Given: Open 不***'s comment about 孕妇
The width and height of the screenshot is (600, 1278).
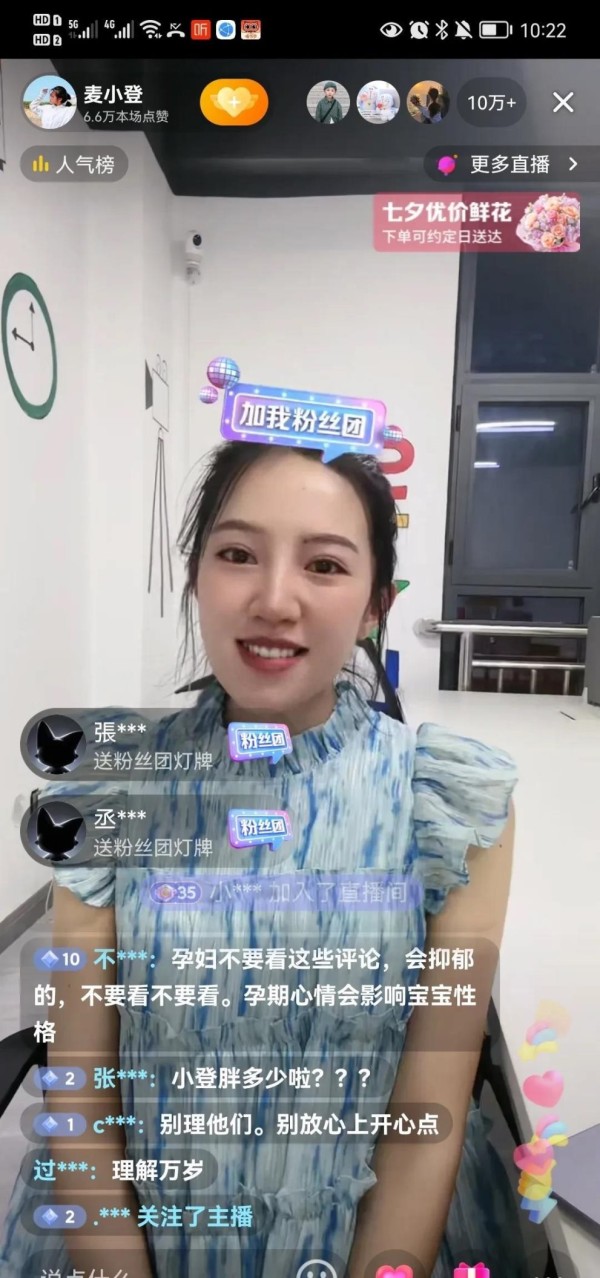Looking at the screenshot, I should point(258,995).
